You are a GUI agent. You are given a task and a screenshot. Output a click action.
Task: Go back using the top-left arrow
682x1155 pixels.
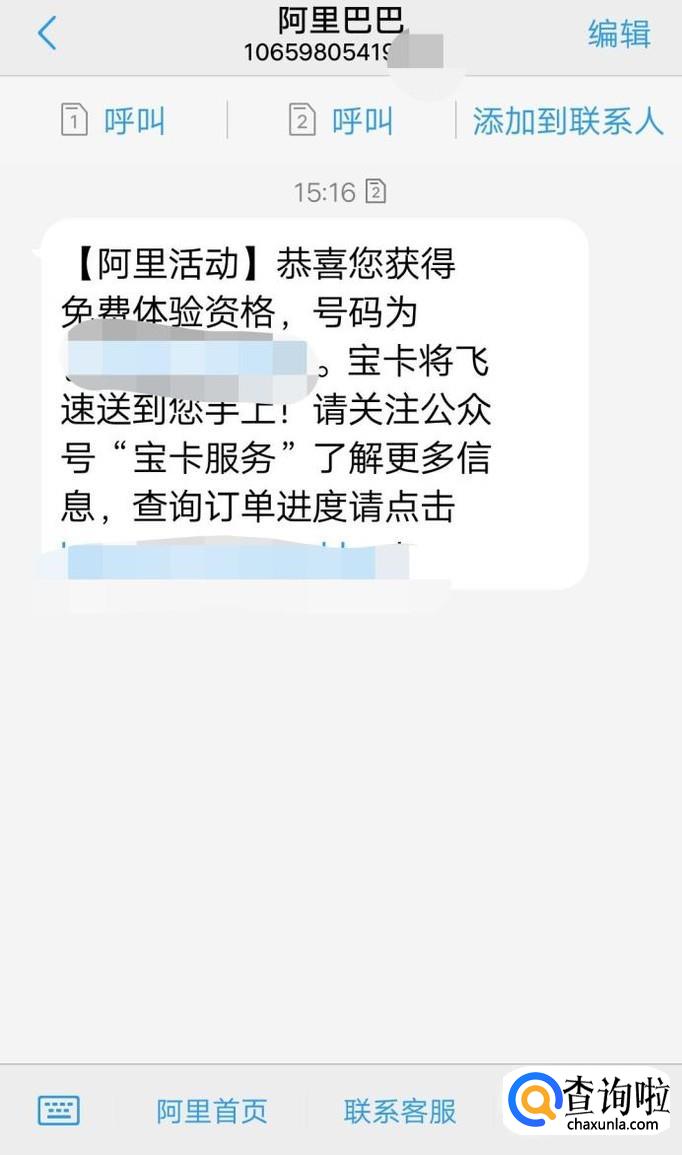click(47, 34)
